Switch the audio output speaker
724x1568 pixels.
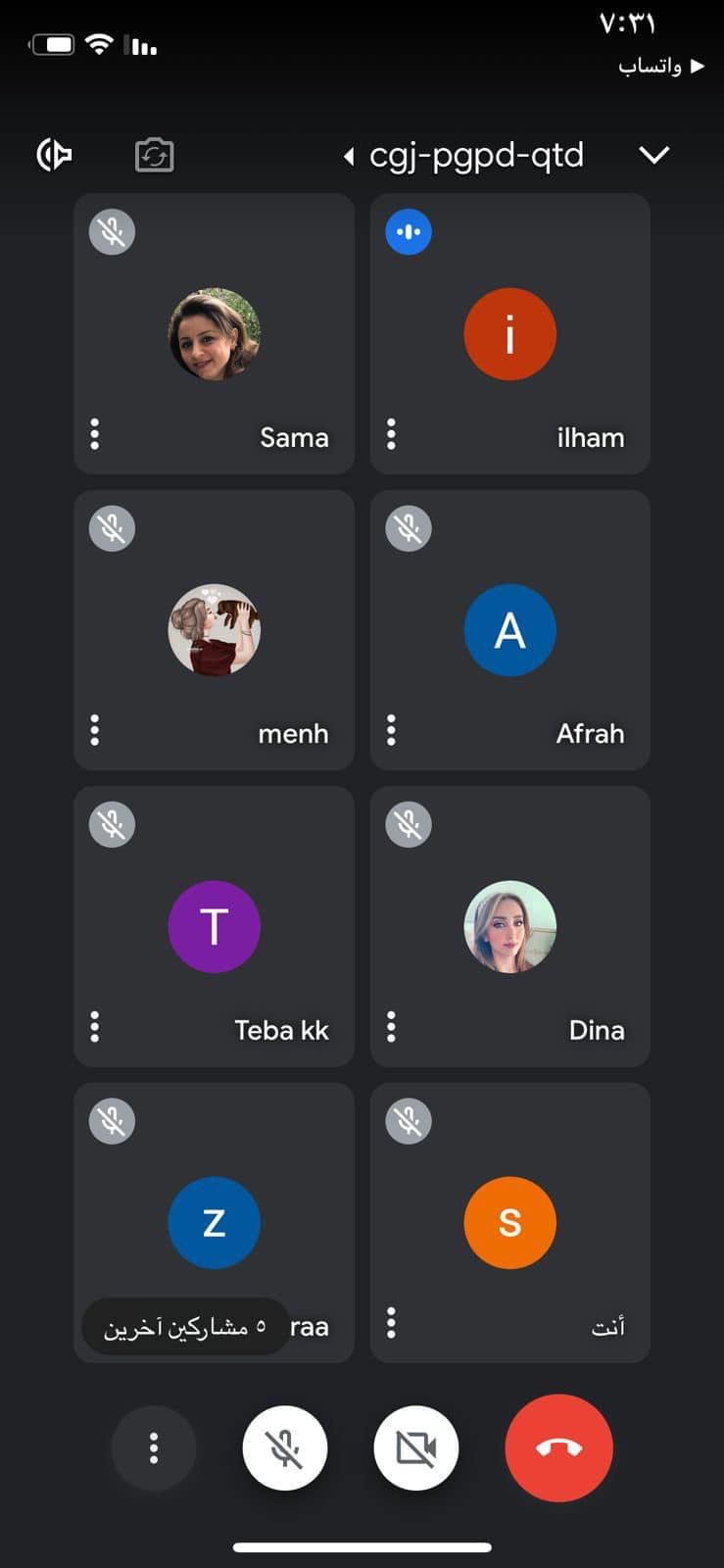click(54, 155)
